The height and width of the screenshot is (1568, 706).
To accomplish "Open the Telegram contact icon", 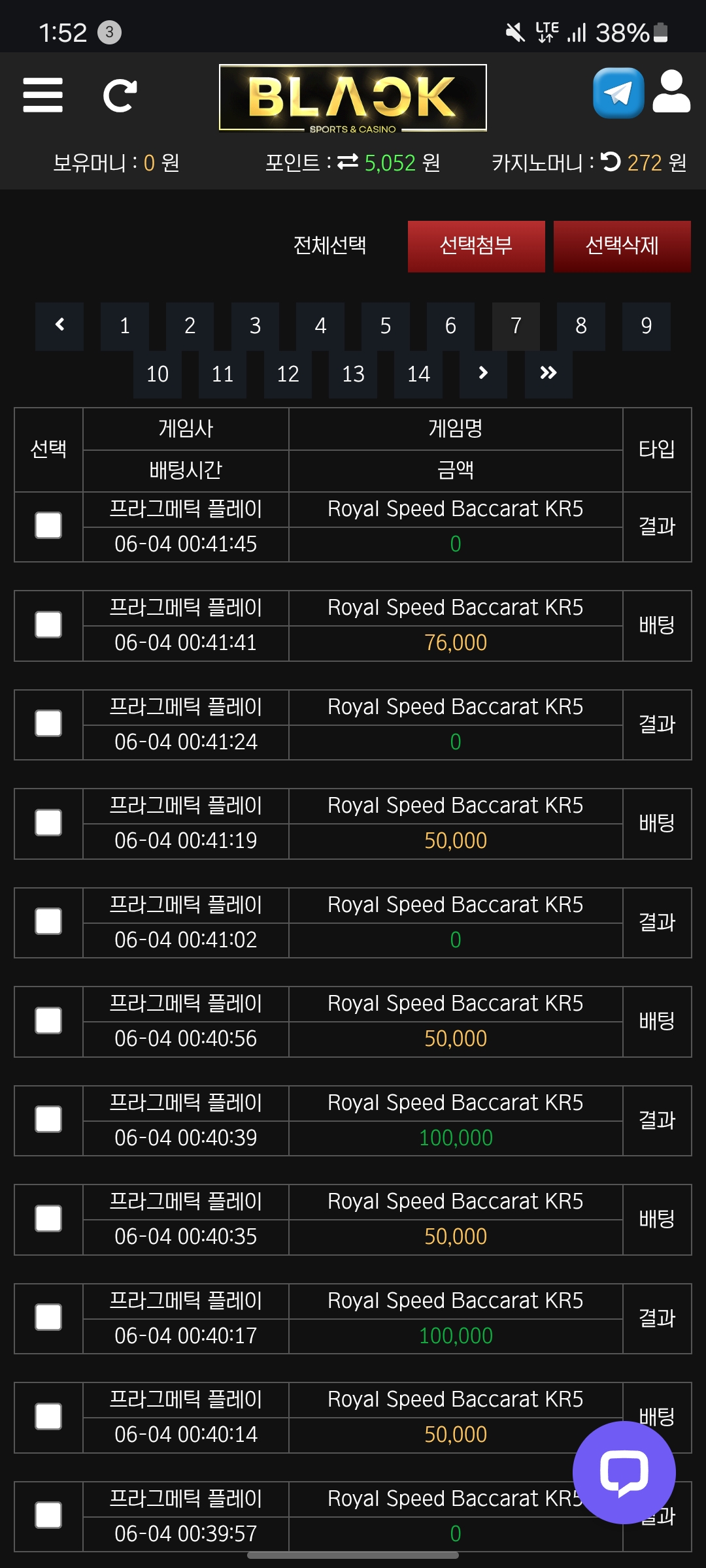I will (618, 93).
